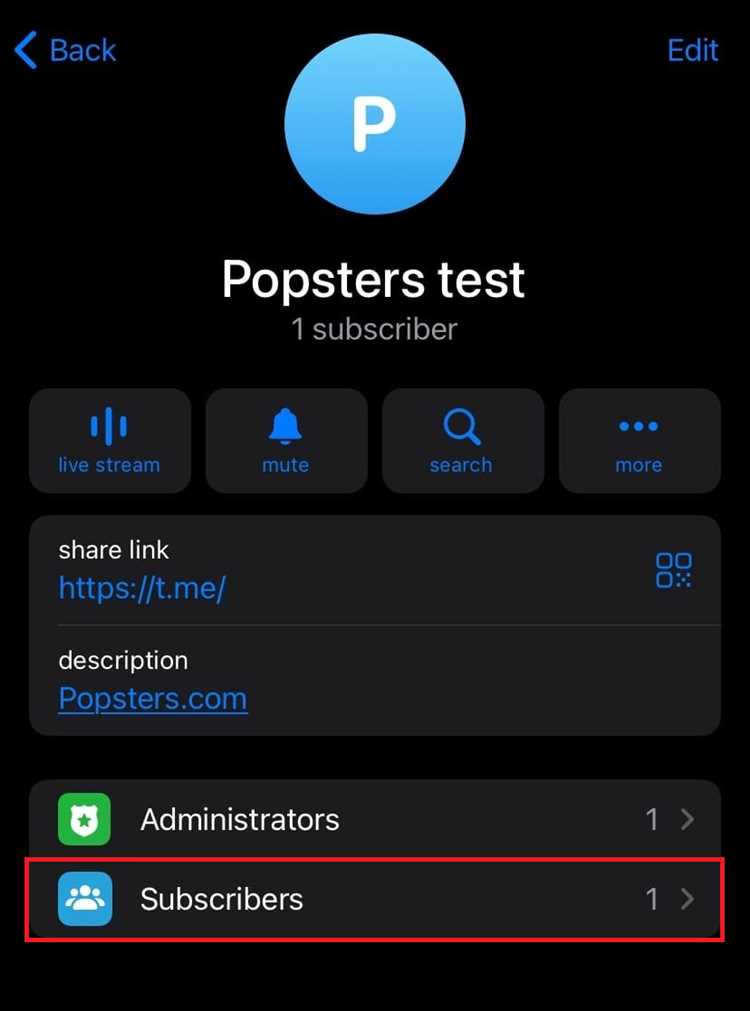Open the Administrators list
This screenshot has height=1011, width=750.
[374, 820]
